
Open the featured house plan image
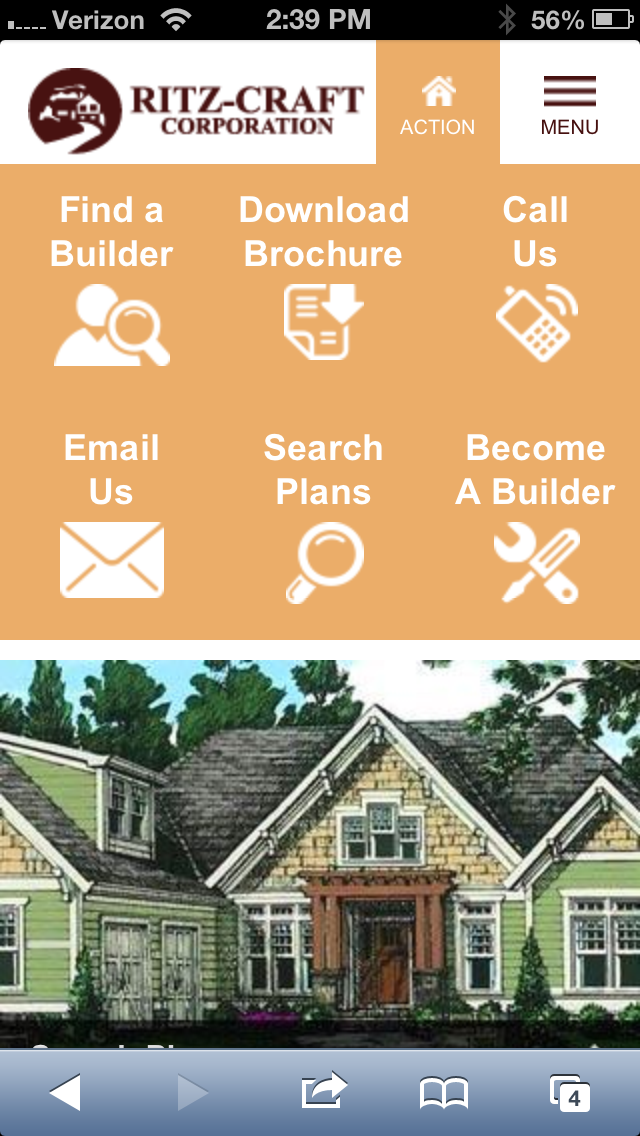click(320, 850)
